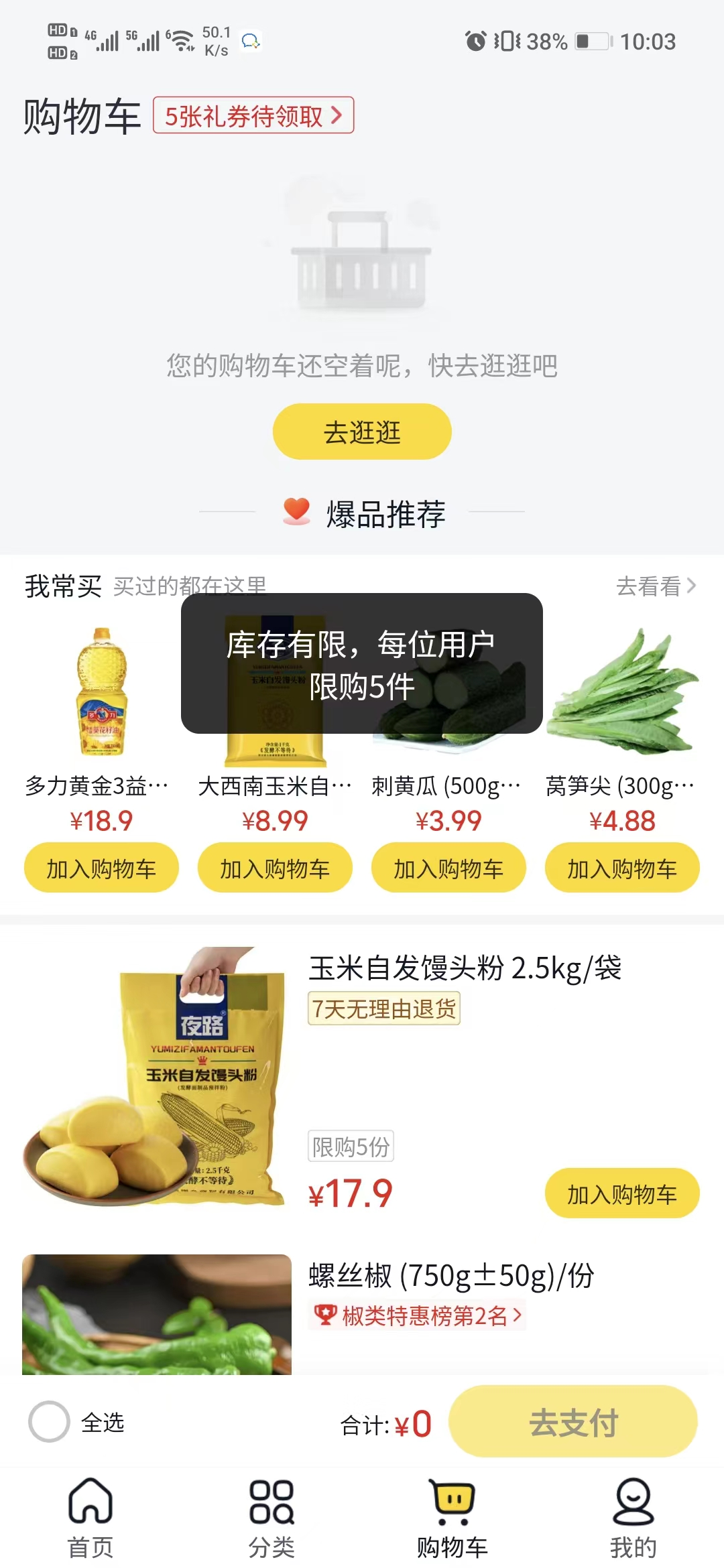Add 大西南玉米自发馒头粉 to cart
The width and height of the screenshot is (724, 1568).
click(275, 868)
